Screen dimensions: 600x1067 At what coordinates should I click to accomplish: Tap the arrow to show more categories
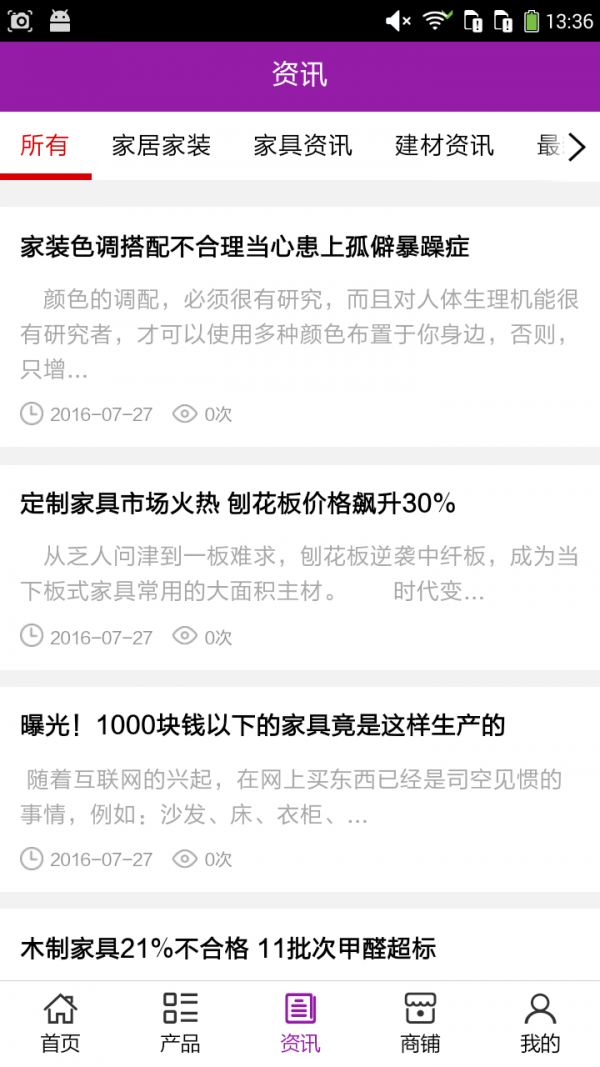point(577,148)
